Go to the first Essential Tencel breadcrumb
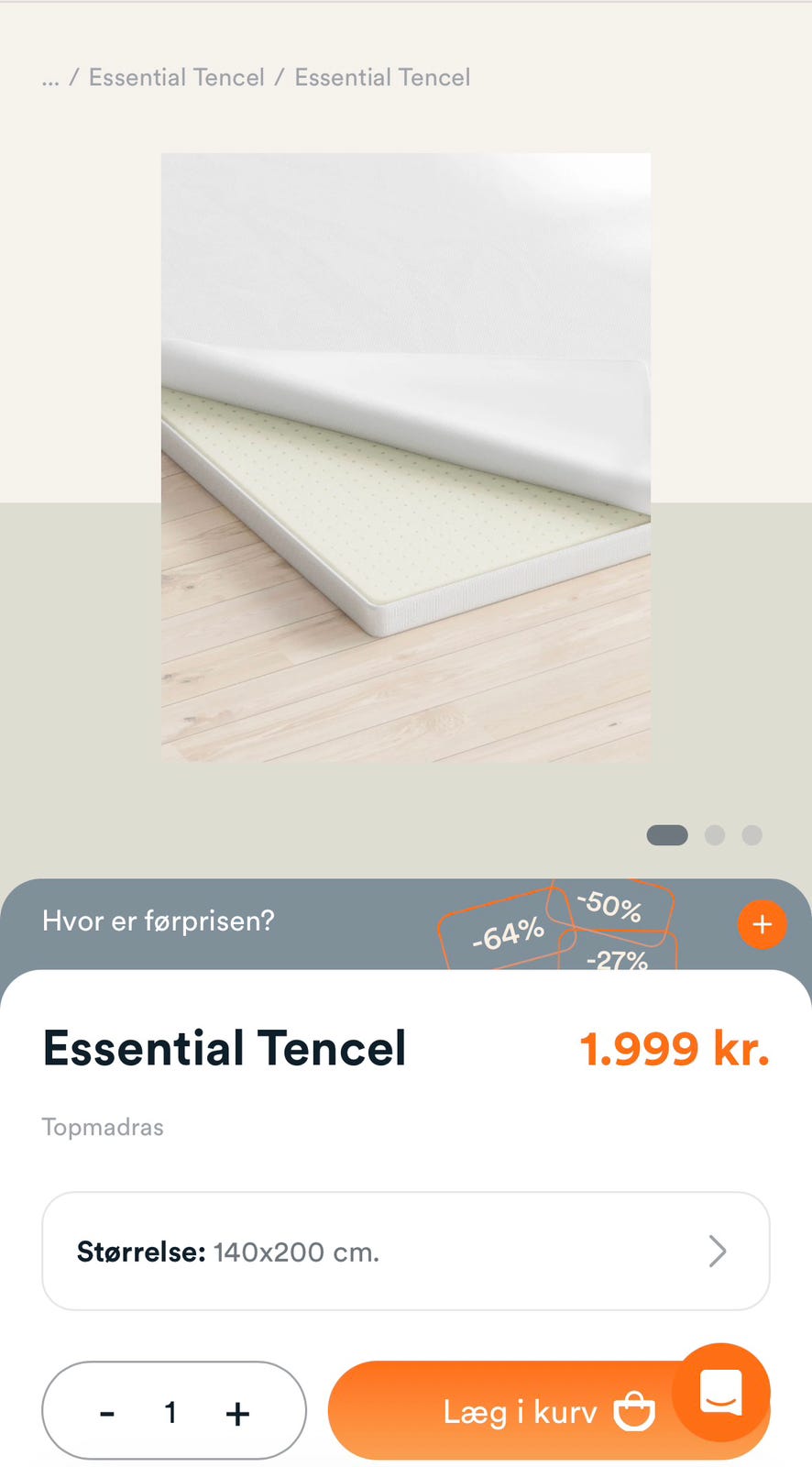Viewport: 812px width, 1467px height. pos(177,77)
